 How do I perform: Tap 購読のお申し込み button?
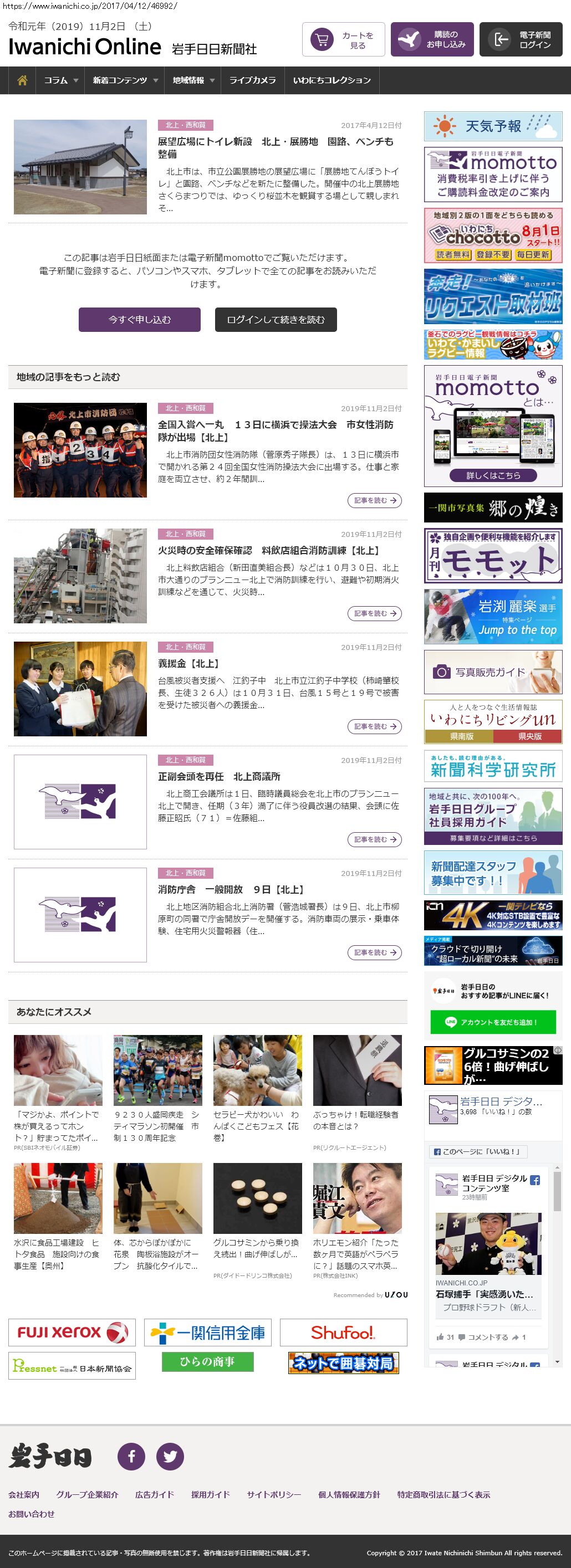pyautogui.click(x=432, y=39)
